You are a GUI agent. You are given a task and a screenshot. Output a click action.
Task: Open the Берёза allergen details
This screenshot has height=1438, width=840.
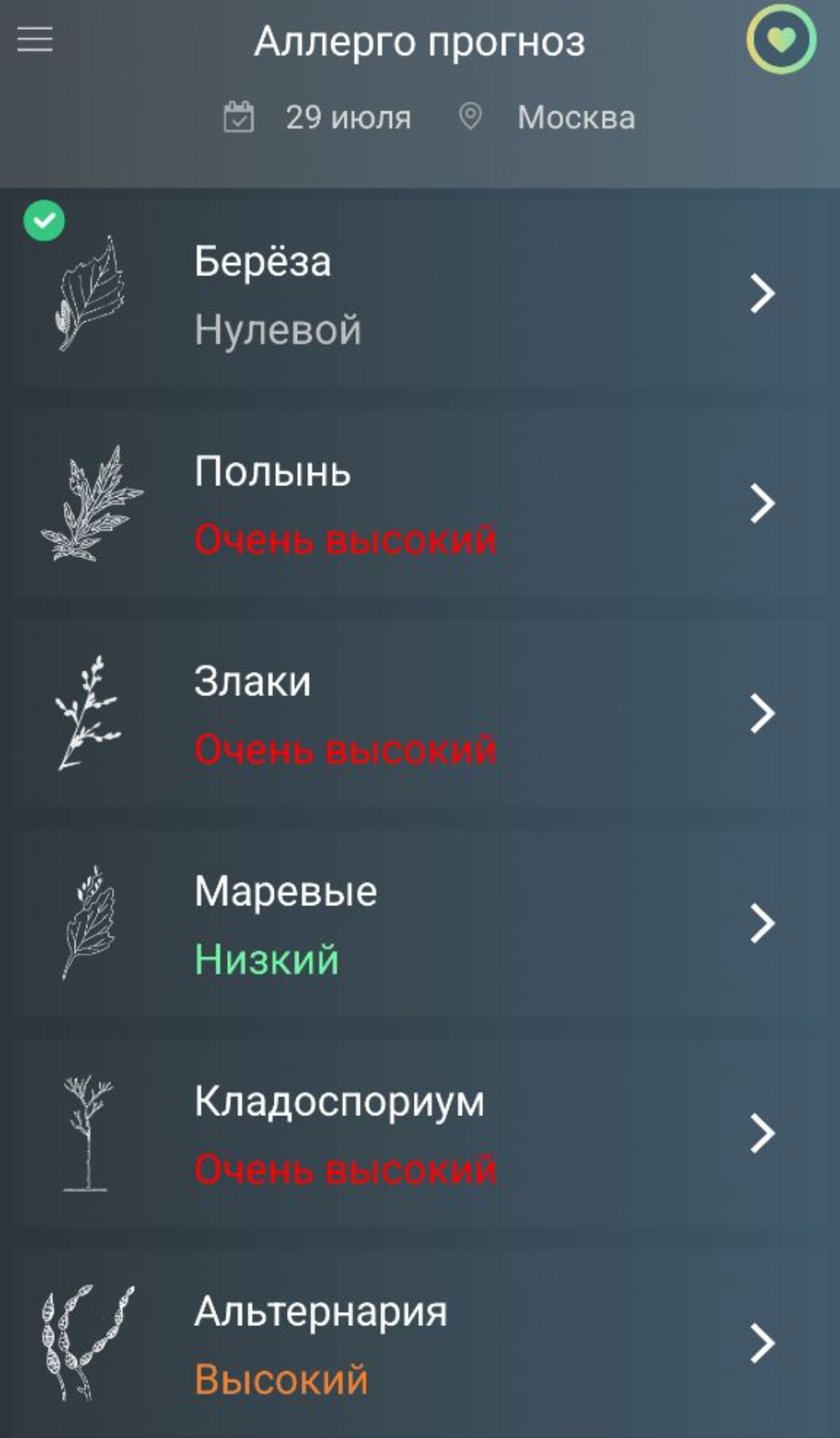tap(420, 294)
